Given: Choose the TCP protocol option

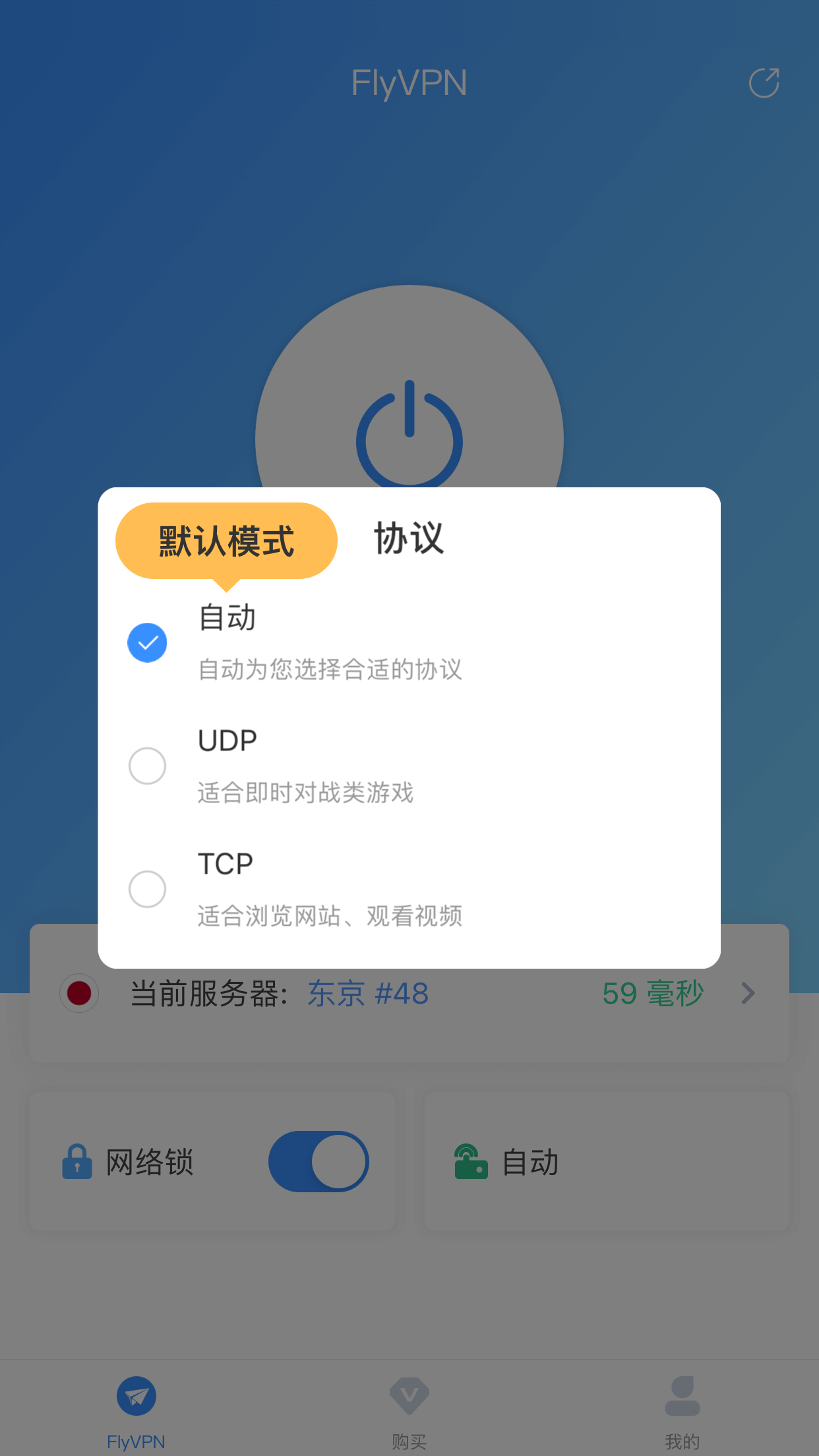Looking at the screenshot, I should pyautogui.click(x=409, y=889).
